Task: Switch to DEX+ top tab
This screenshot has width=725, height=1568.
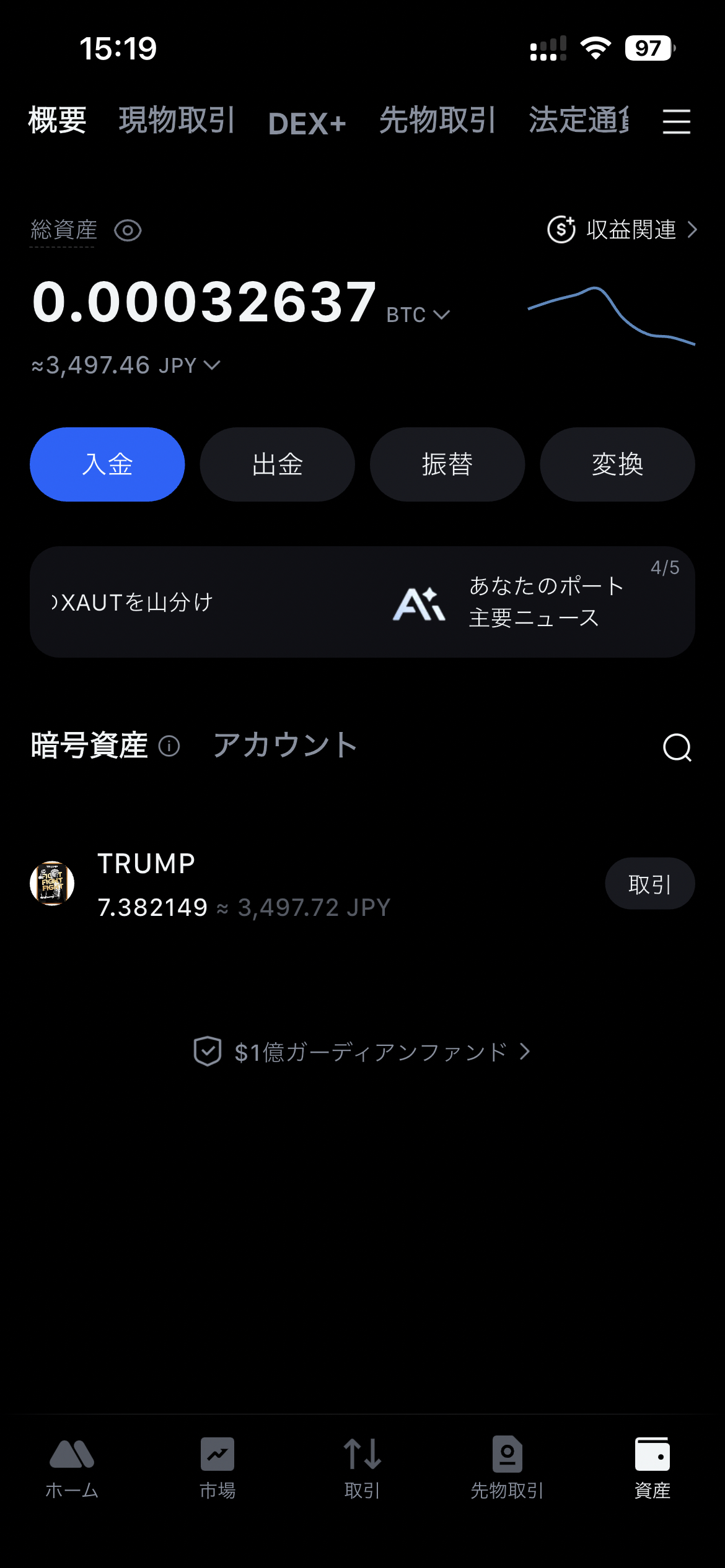Action: pyautogui.click(x=307, y=123)
